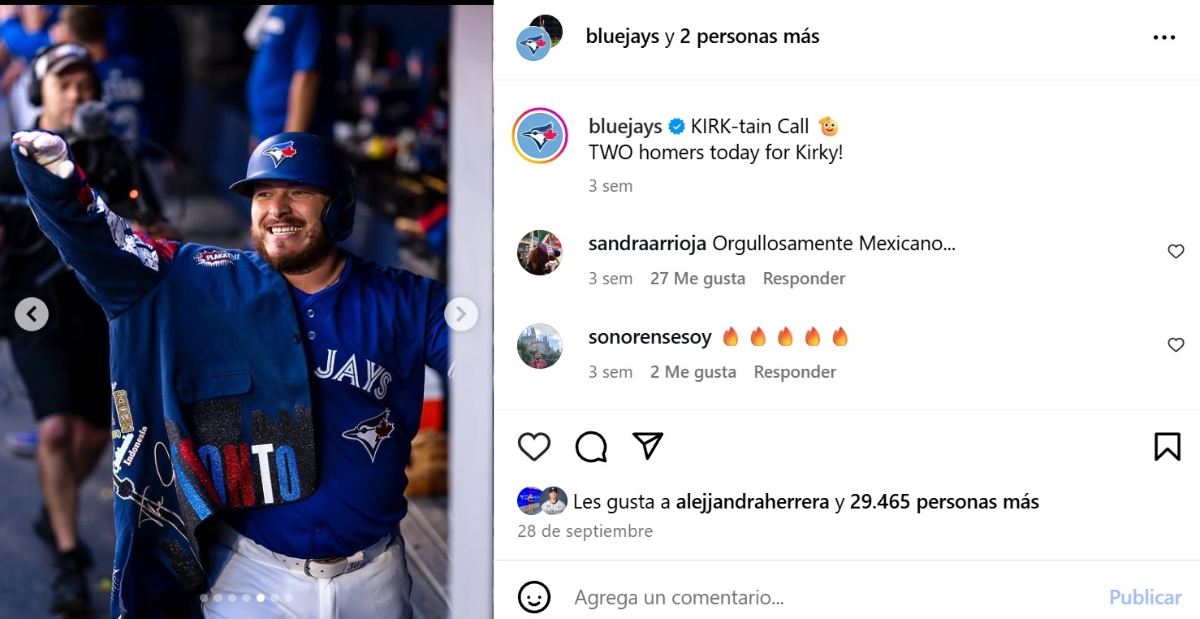This screenshot has width=1200, height=619.
Task: Like sandraarrioja's comment
Action: point(1176,252)
